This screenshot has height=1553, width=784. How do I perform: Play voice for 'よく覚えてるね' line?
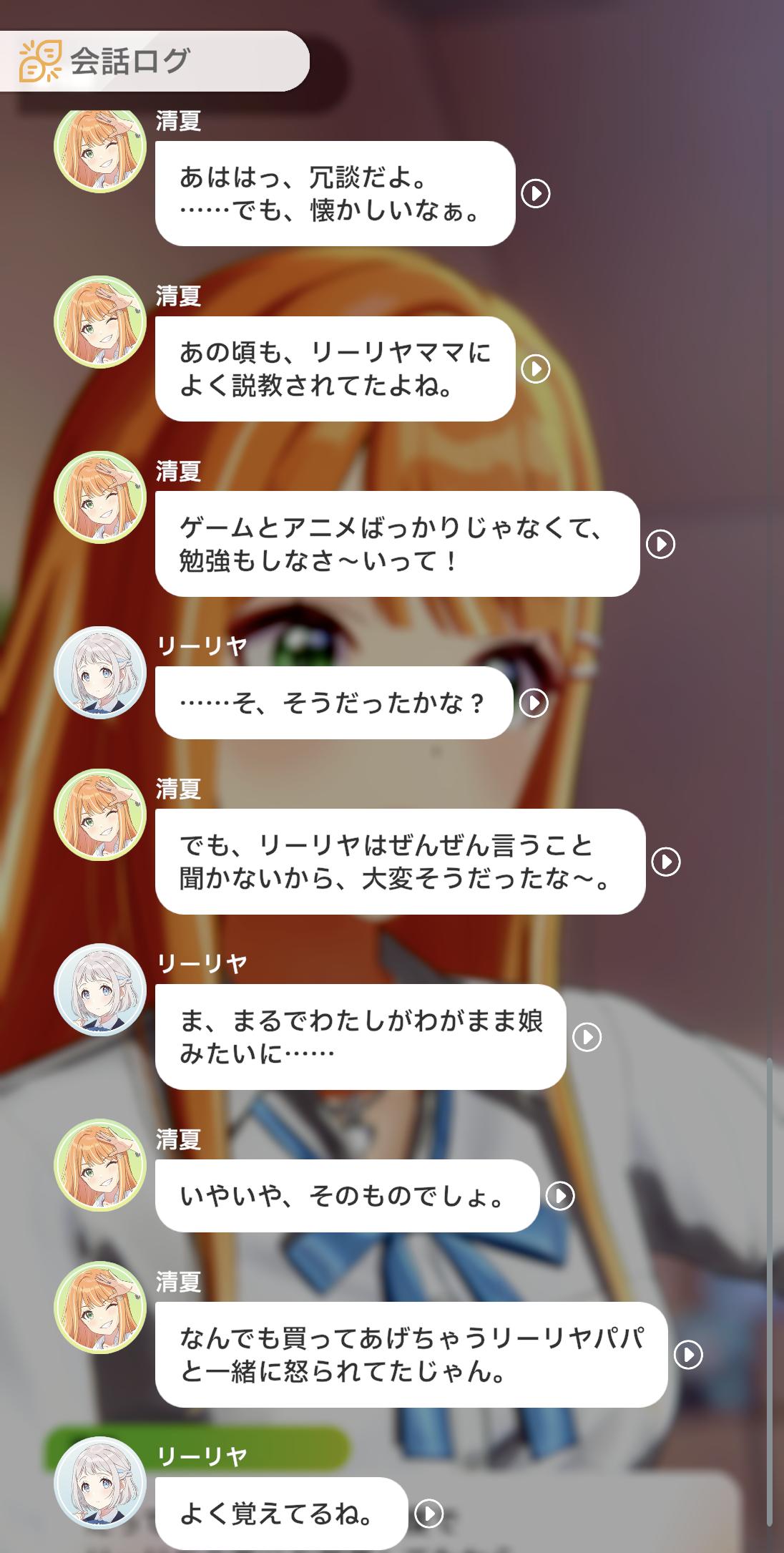(429, 1513)
